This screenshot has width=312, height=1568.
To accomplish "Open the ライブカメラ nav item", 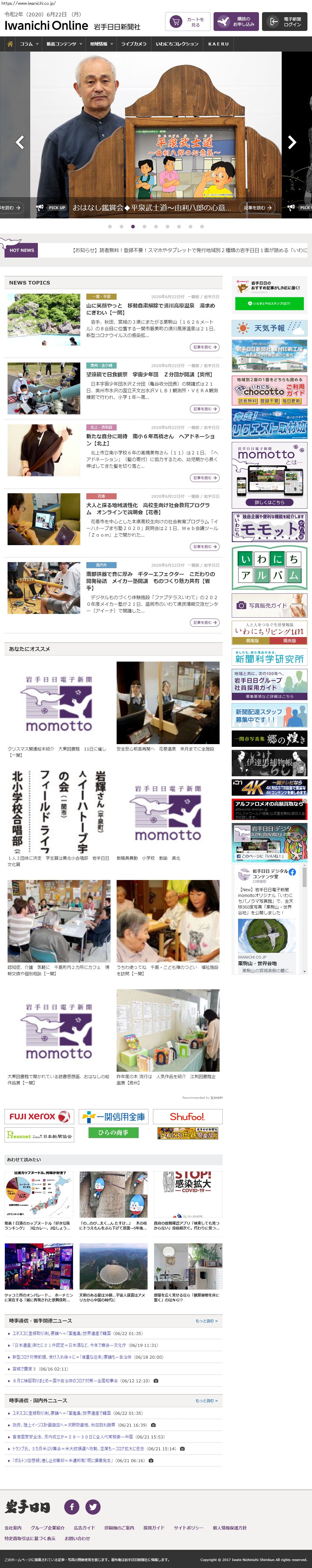I will 133,44.
